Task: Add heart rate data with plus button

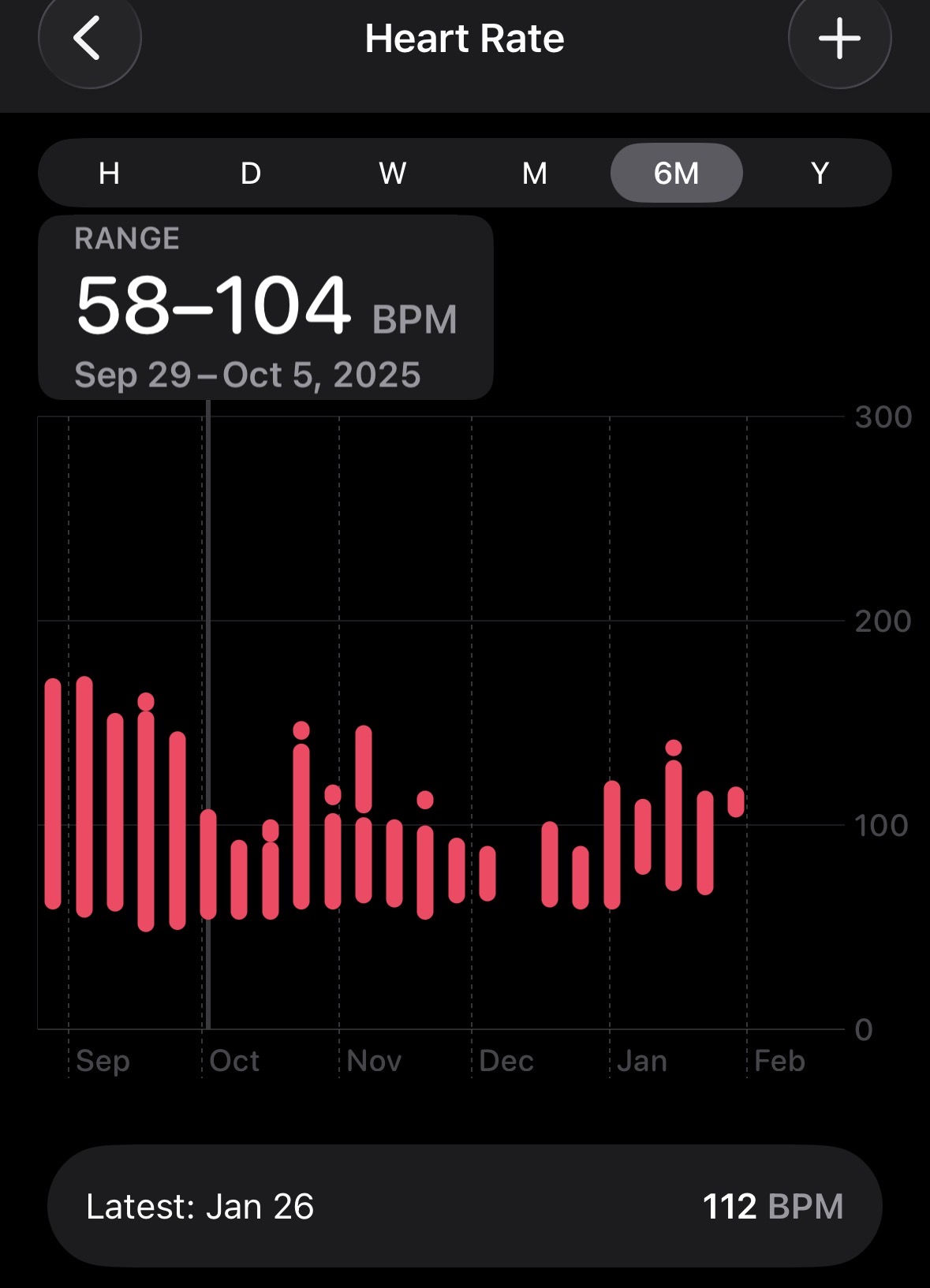Action: pos(839,39)
